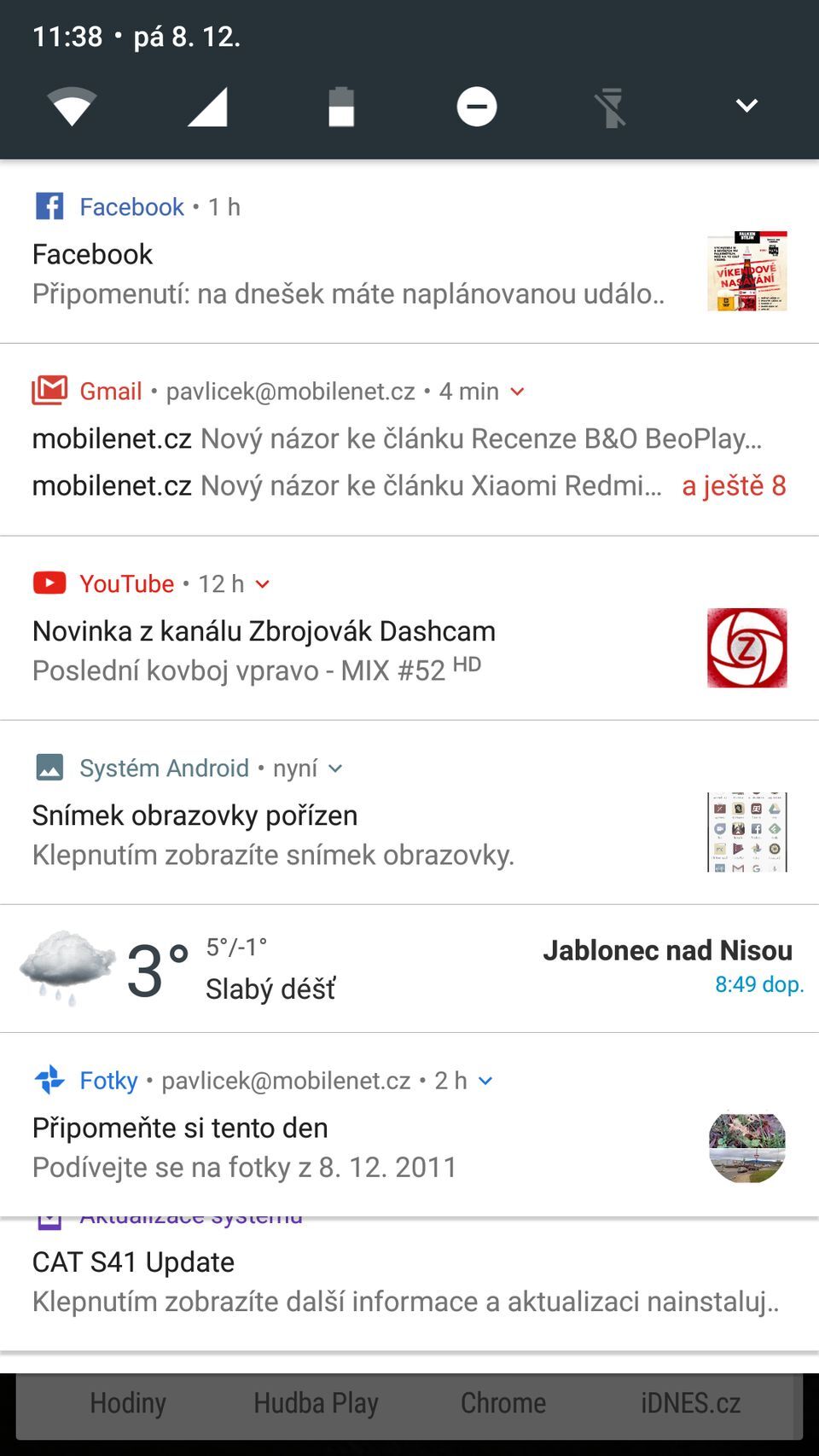This screenshot has width=819, height=1456.
Task: Open the CAT S41 Update notification
Action: pos(405,1282)
